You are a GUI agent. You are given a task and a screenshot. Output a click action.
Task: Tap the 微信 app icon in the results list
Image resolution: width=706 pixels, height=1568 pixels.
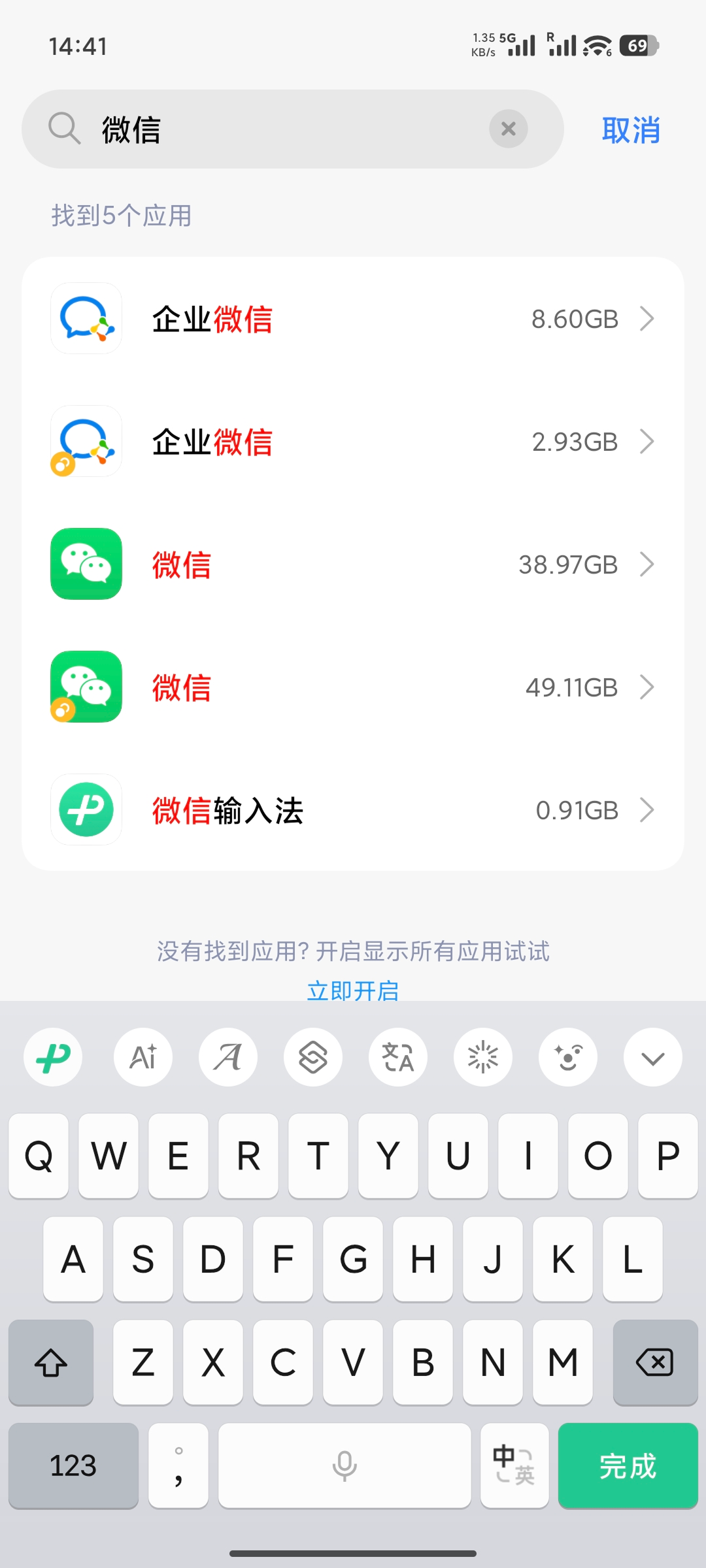click(86, 564)
